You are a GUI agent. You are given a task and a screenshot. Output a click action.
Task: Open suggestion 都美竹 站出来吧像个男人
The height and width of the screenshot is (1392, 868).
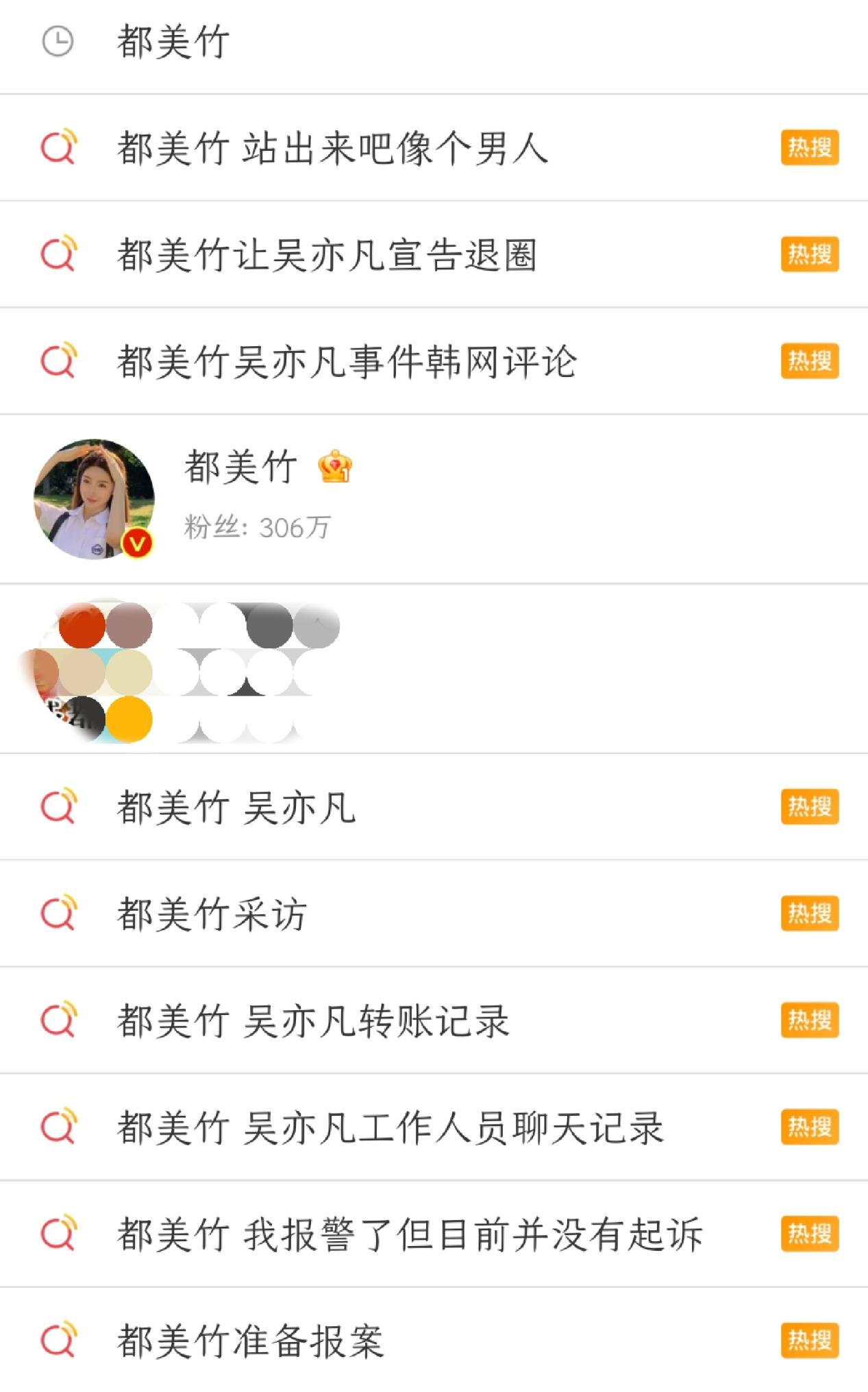coord(434,148)
